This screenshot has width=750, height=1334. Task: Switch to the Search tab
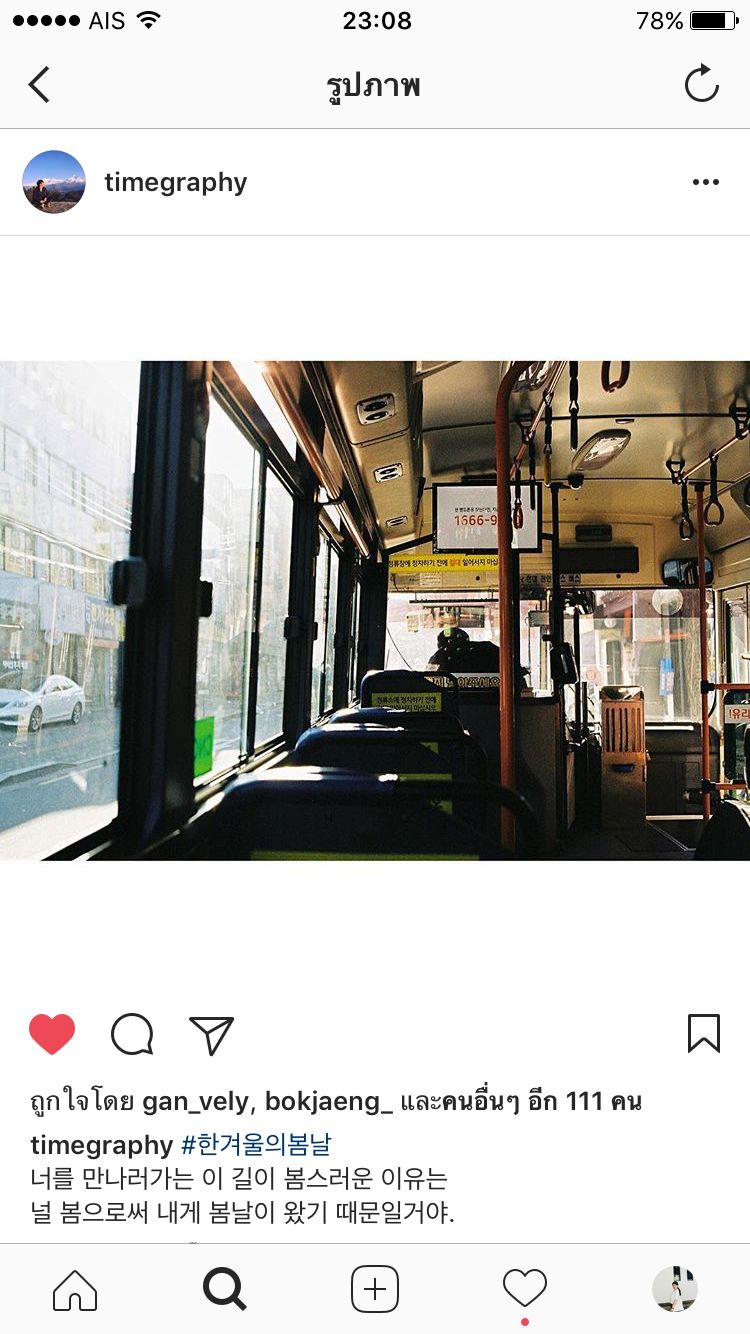(x=225, y=1290)
